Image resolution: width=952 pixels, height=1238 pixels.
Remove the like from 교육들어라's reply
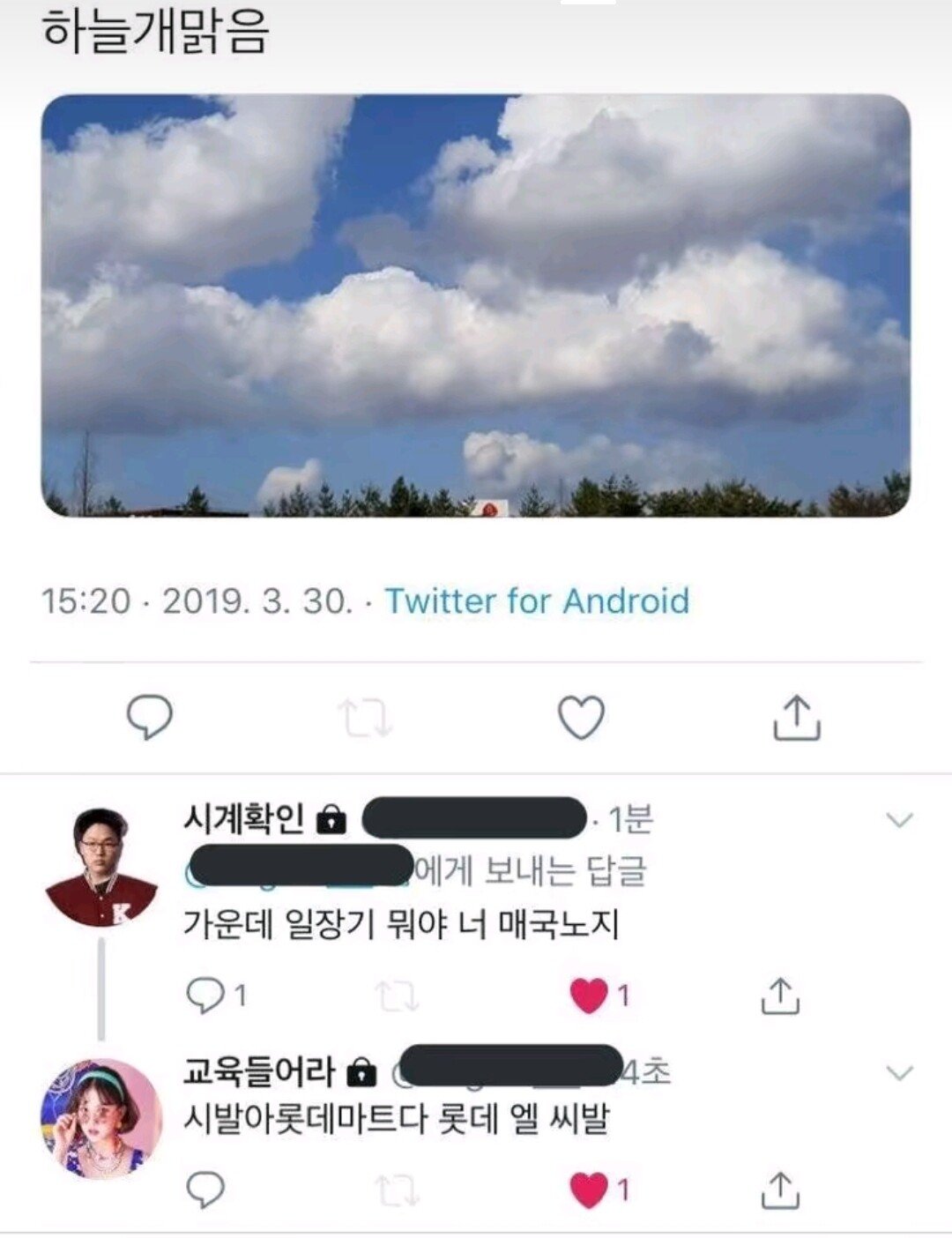pos(589,1190)
